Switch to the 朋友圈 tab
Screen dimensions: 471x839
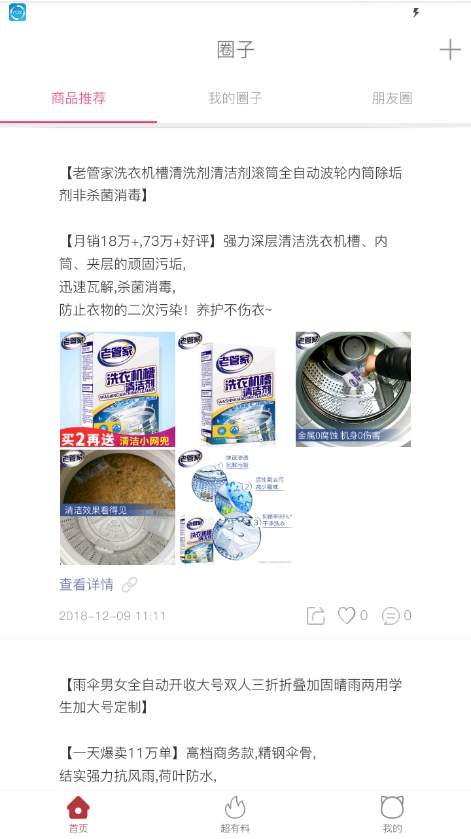click(392, 98)
